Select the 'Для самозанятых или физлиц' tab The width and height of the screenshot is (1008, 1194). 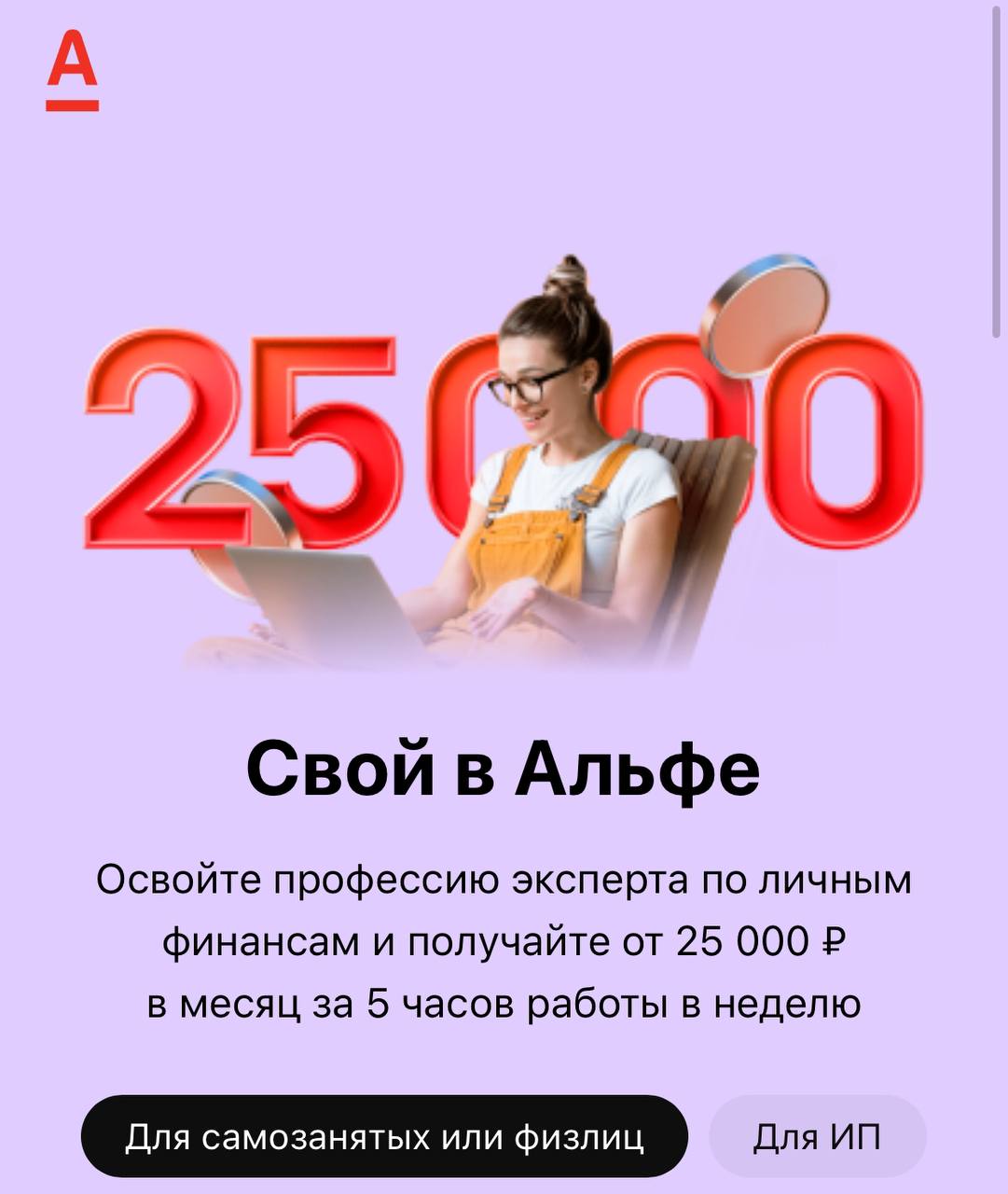383,1136
